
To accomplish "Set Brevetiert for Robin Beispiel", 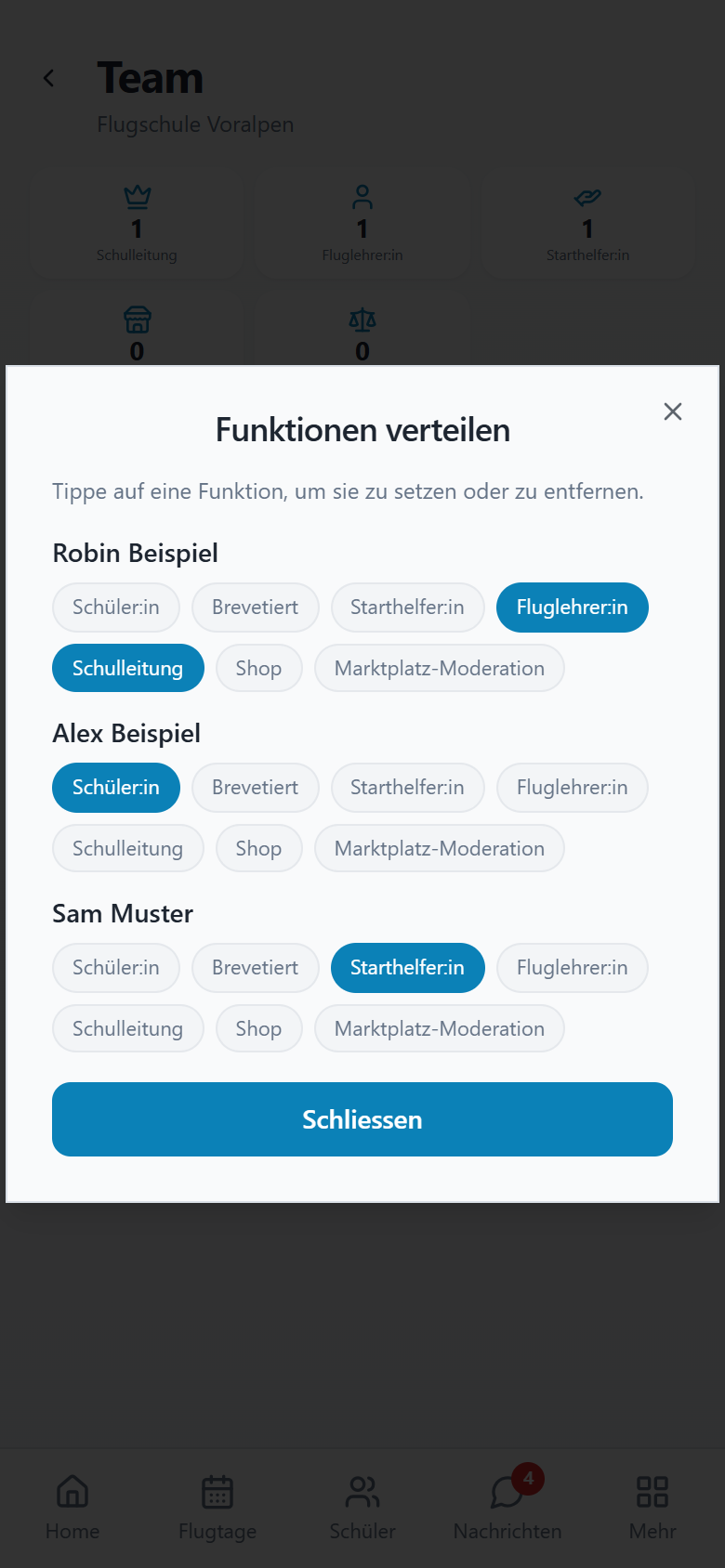I will [256, 608].
